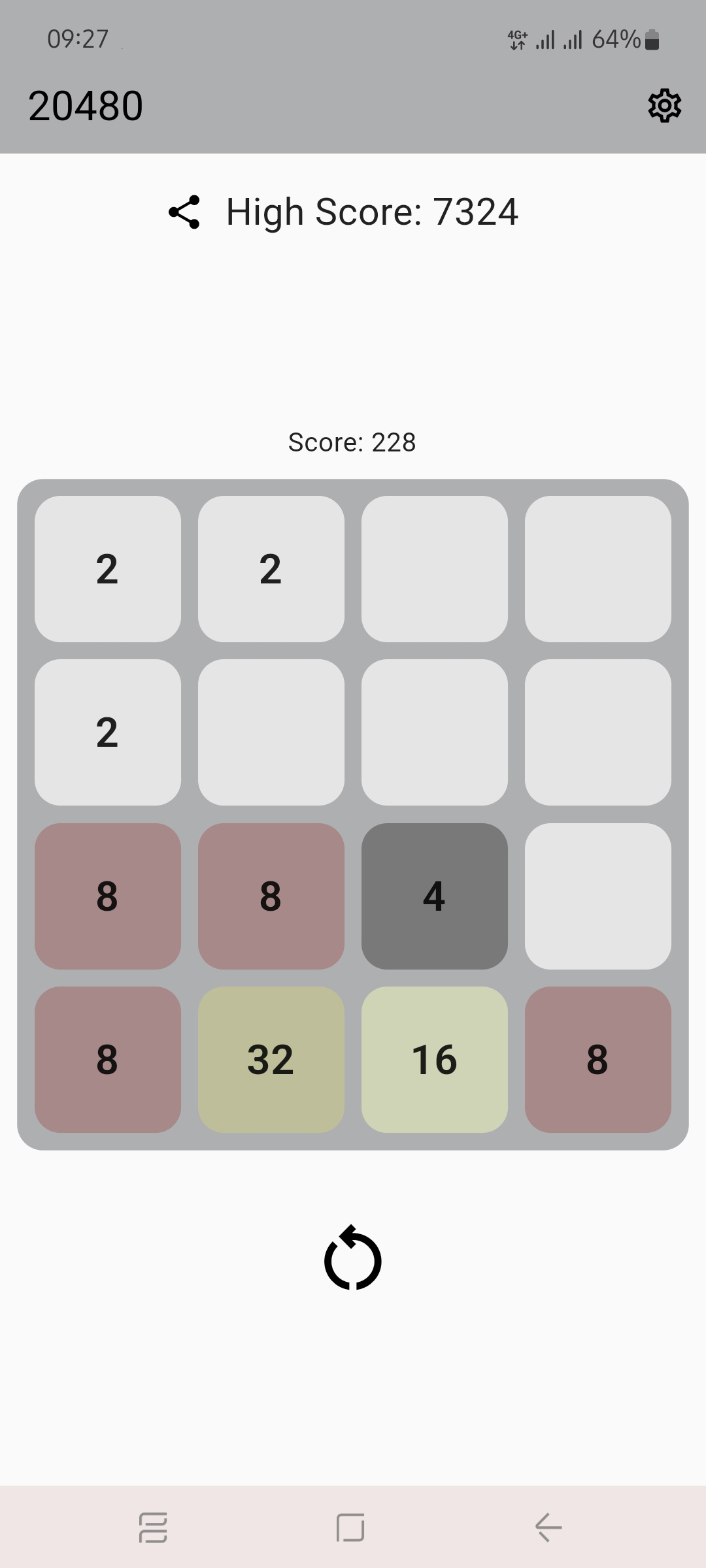Open the settings gear

pos(664,106)
